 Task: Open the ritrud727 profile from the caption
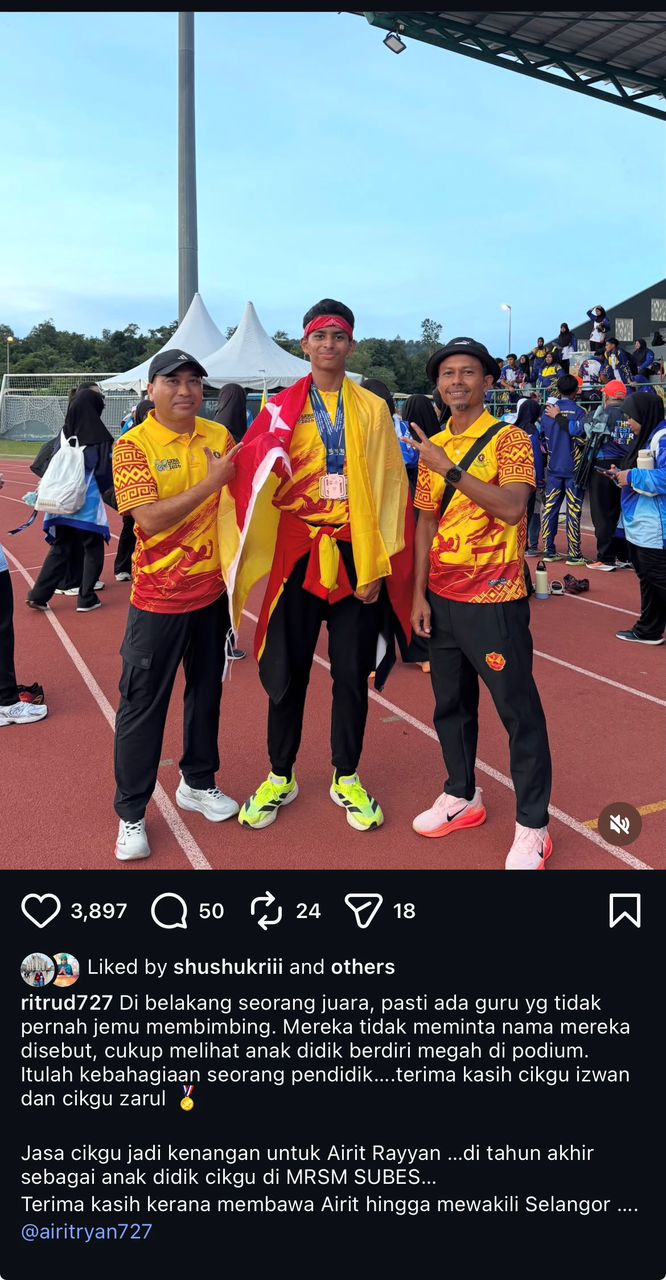click(x=67, y=1002)
